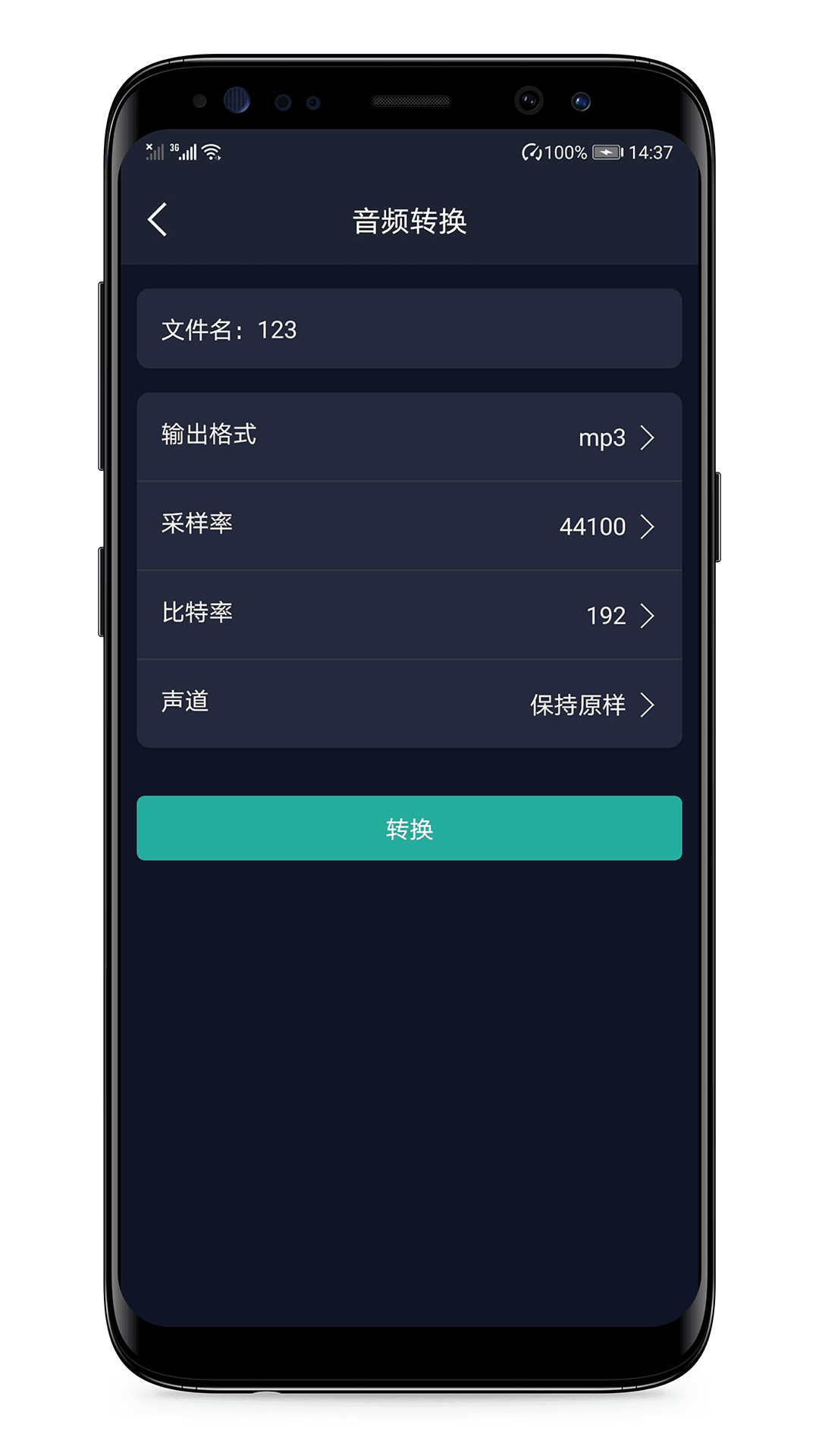Viewport: 819px width, 1456px height.
Task: Open the 采样率 sample rate selector
Action: pyautogui.click(x=409, y=526)
